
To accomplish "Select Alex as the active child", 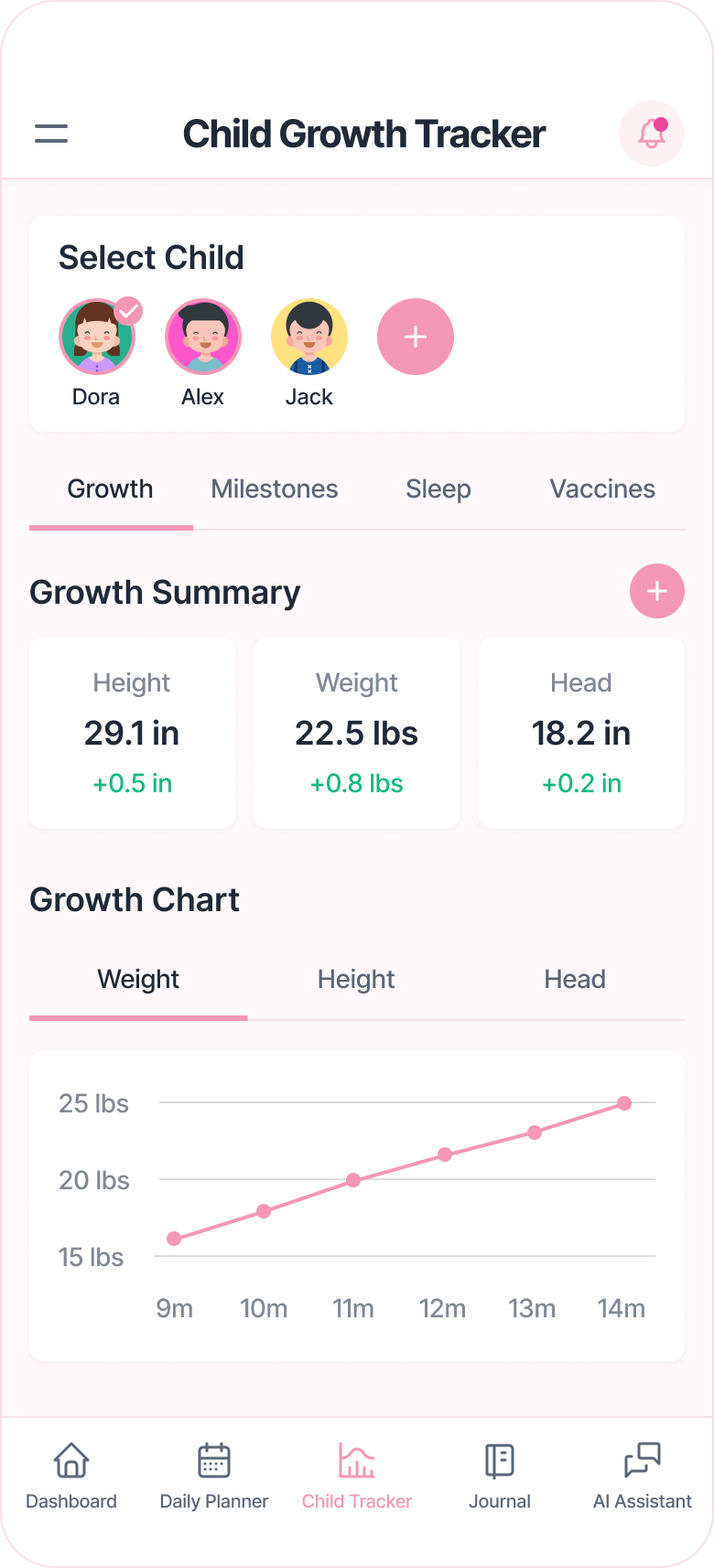I will tap(202, 337).
